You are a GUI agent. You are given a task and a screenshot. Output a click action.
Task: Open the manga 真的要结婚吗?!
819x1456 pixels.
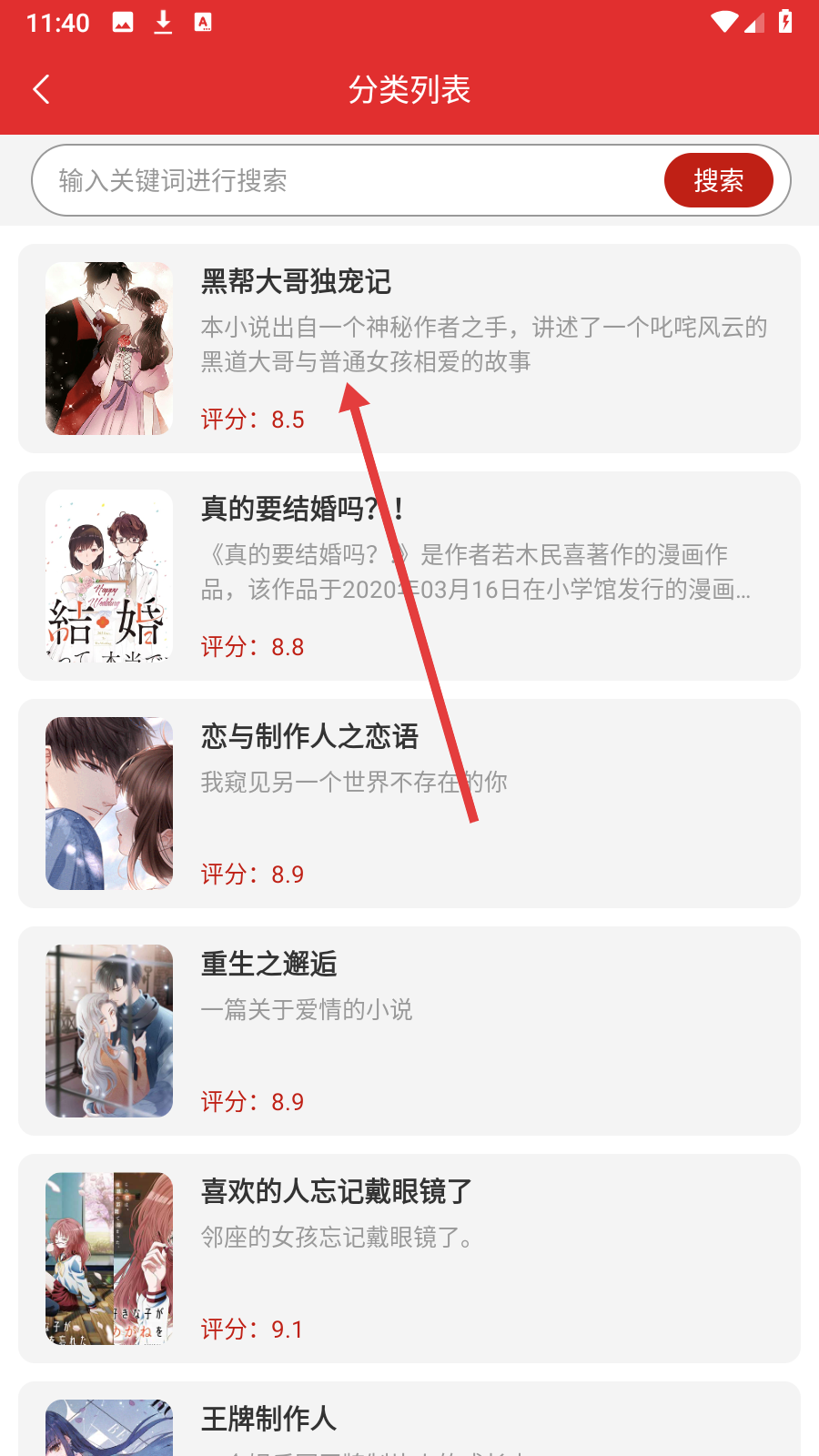409,576
